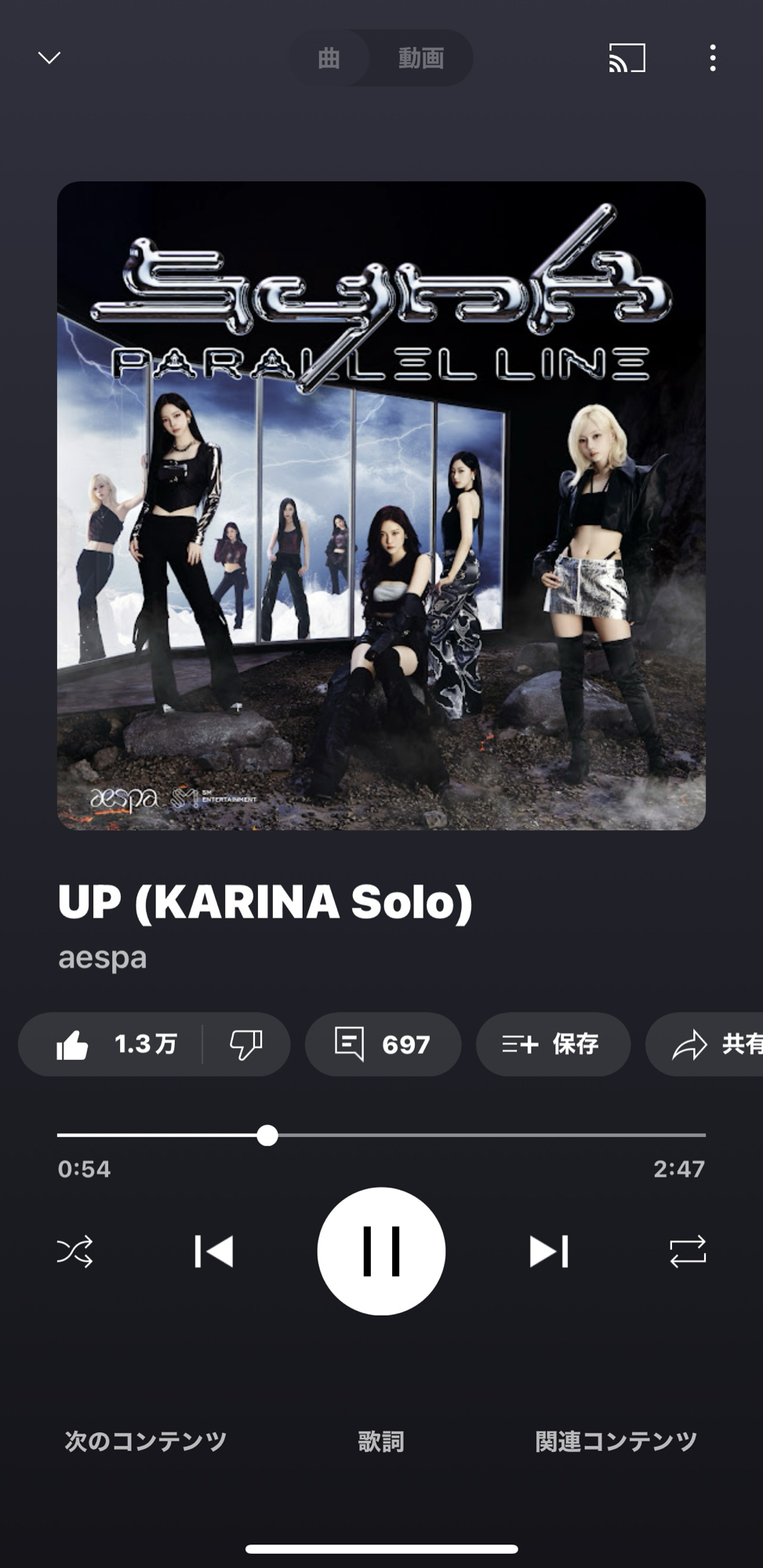This screenshot has height=1568, width=763.
Task: Open the 次のコンテンツ up next tab
Action: coord(146,1441)
